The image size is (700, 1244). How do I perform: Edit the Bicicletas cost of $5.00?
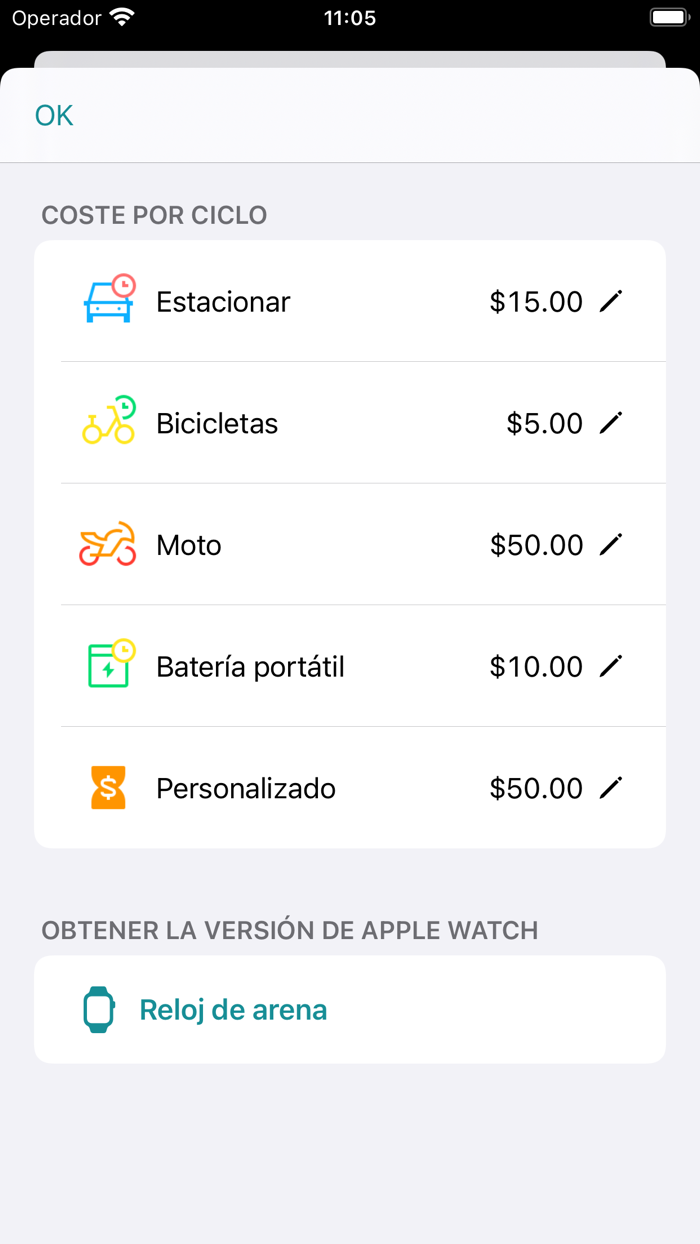[610, 423]
